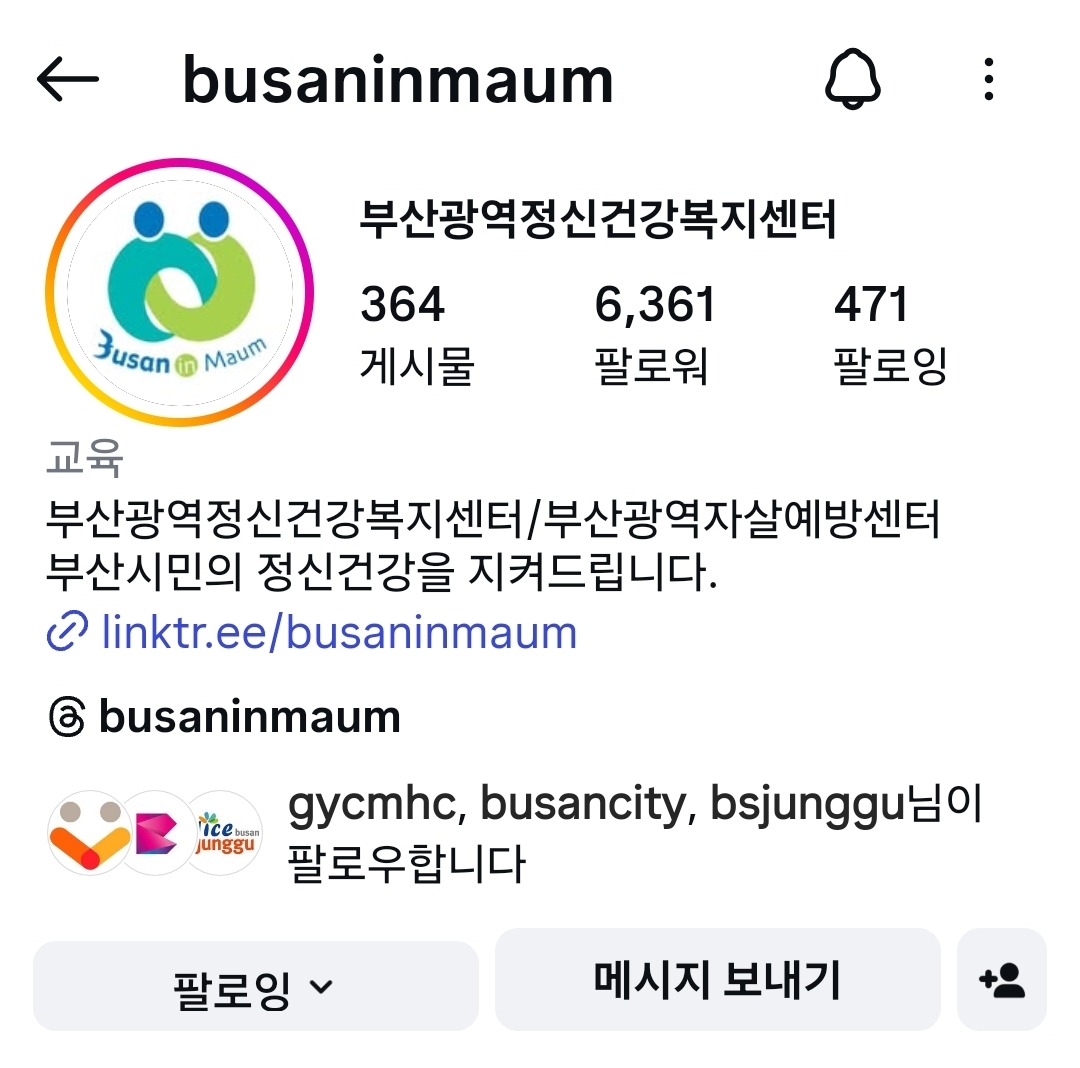
Task: Expand the 팔로잉 dropdown button
Action: point(255,986)
